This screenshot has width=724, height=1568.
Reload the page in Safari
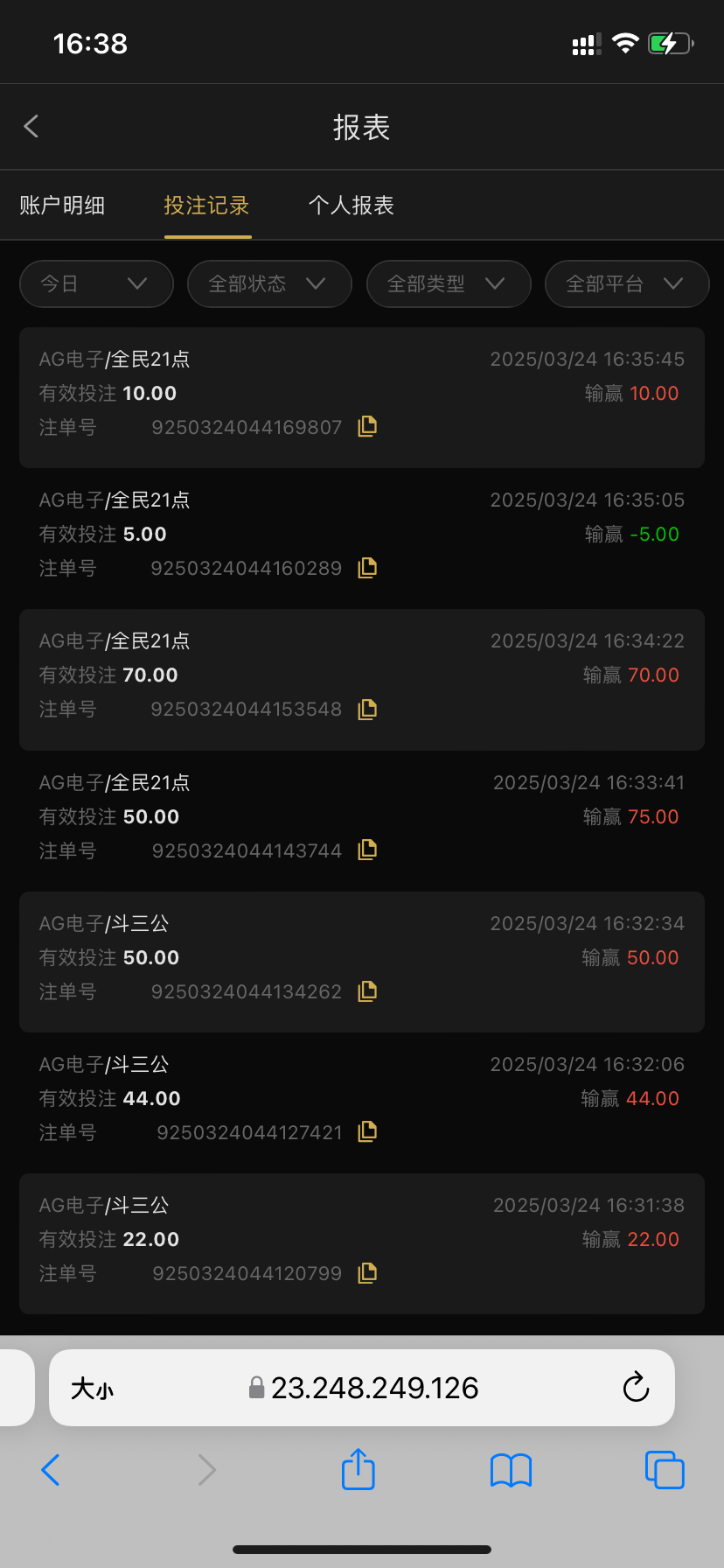(636, 1387)
